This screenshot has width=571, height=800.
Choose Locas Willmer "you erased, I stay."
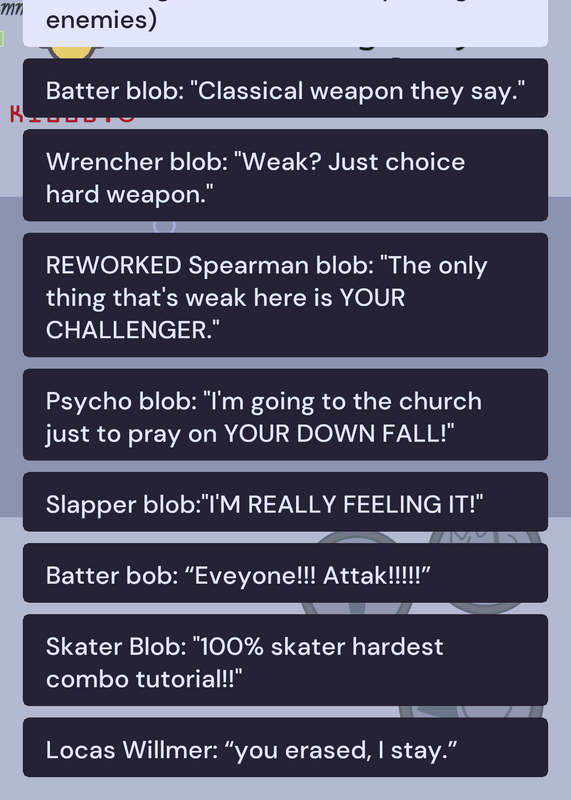coord(285,747)
